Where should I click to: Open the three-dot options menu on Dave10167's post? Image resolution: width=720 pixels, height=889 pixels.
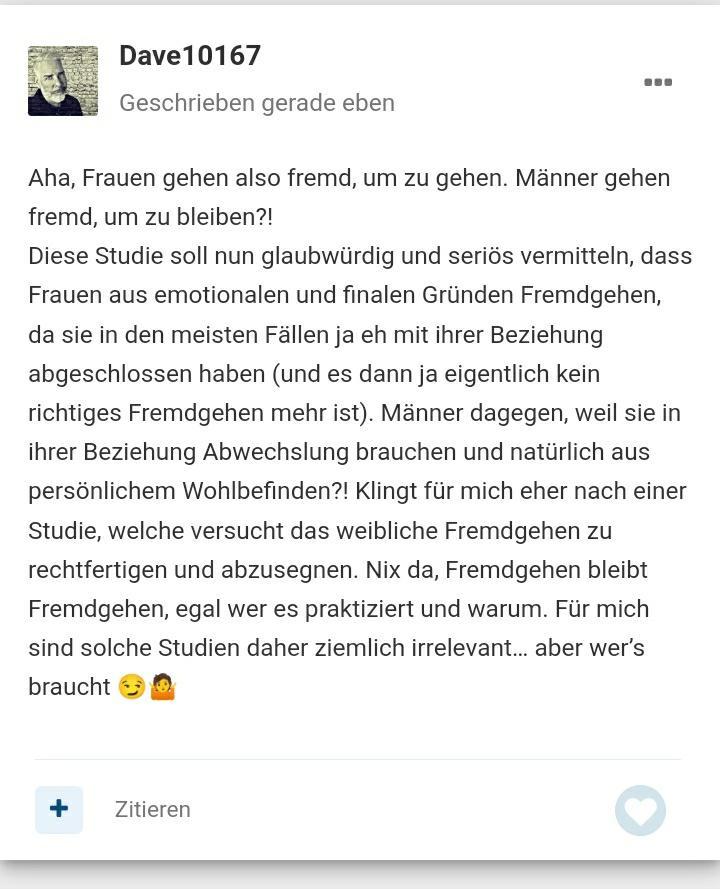(x=657, y=82)
